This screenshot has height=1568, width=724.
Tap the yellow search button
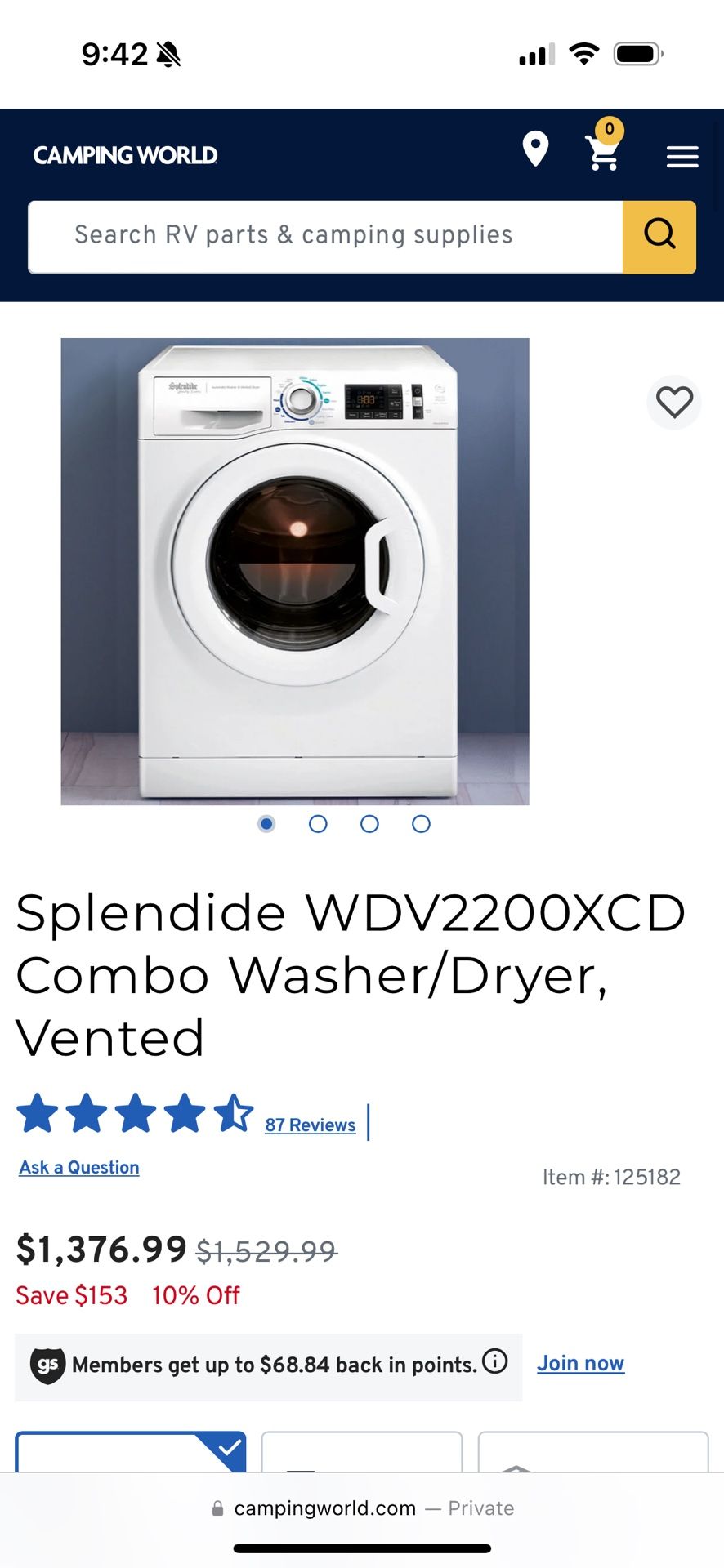659,236
